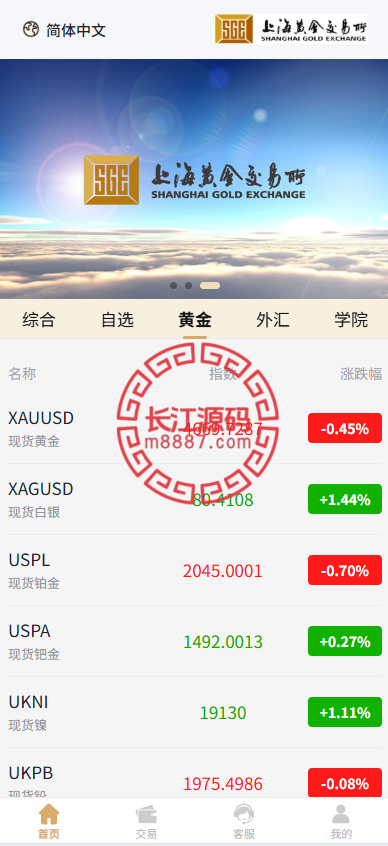
Task: Open the 简体中文 language selector
Action: coord(64,30)
